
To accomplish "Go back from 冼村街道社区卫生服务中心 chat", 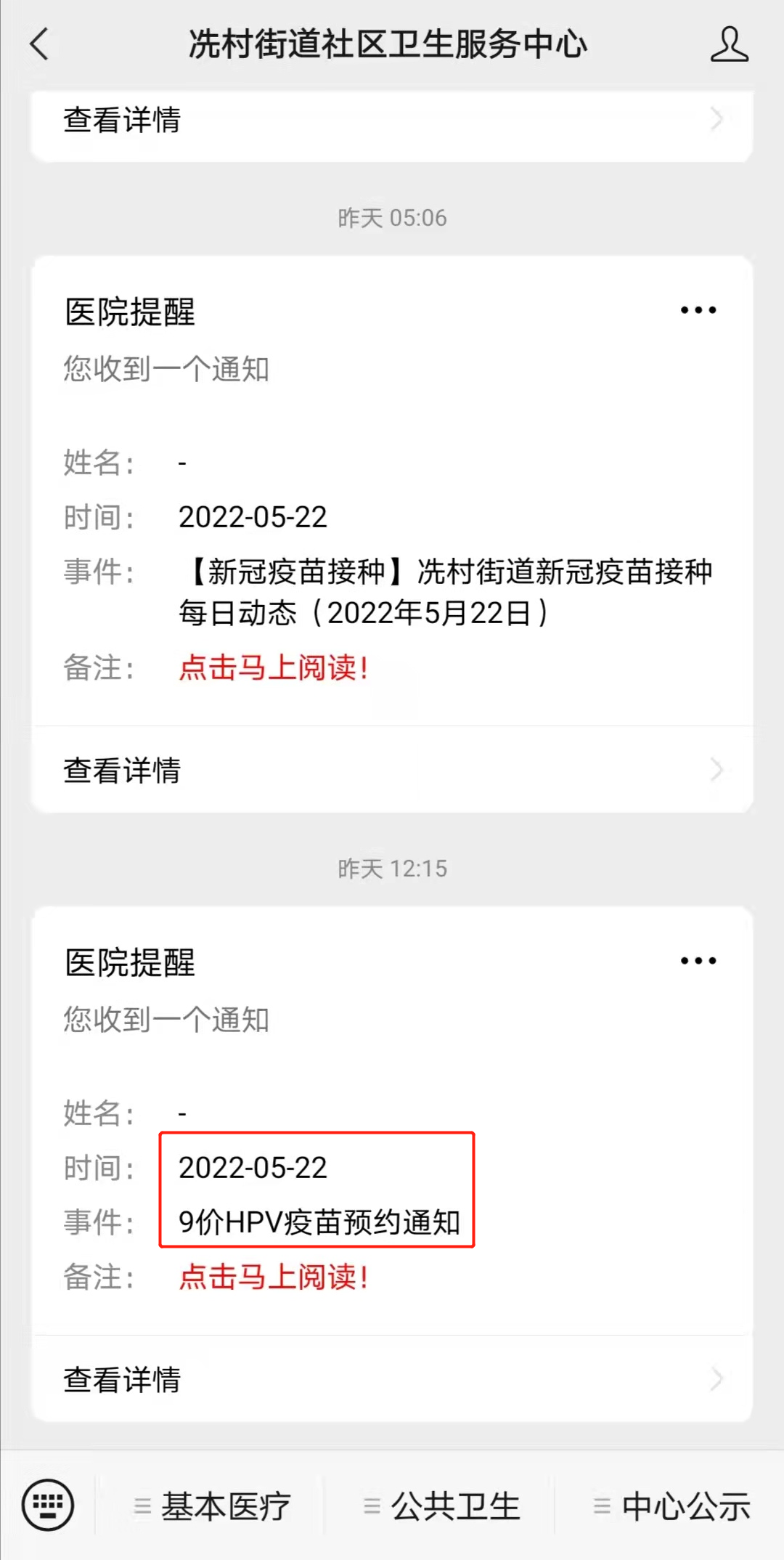I will (x=39, y=44).
